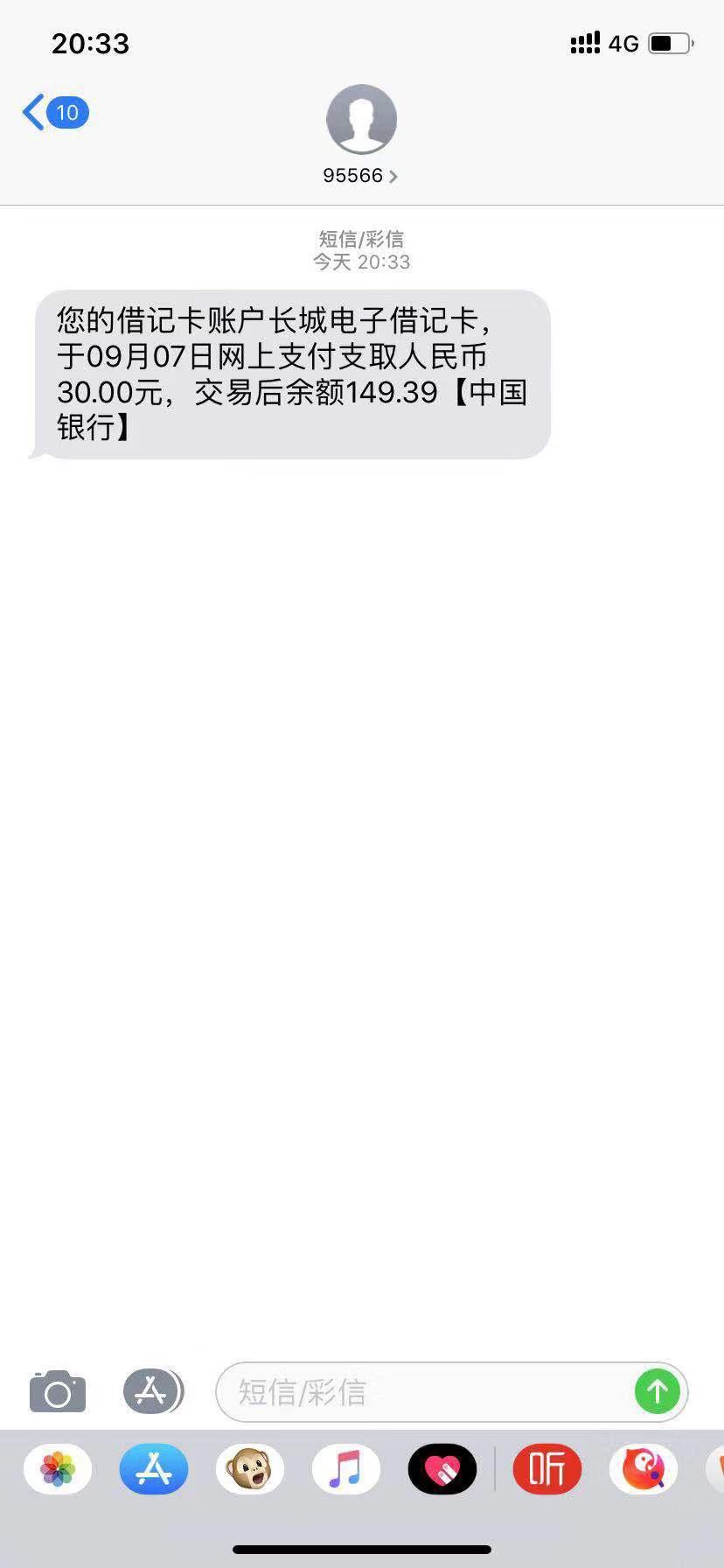Image resolution: width=724 pixels, height=1568 pixels.
Task: Open the camera to attach a photo
Action: tap(58, 1391)
